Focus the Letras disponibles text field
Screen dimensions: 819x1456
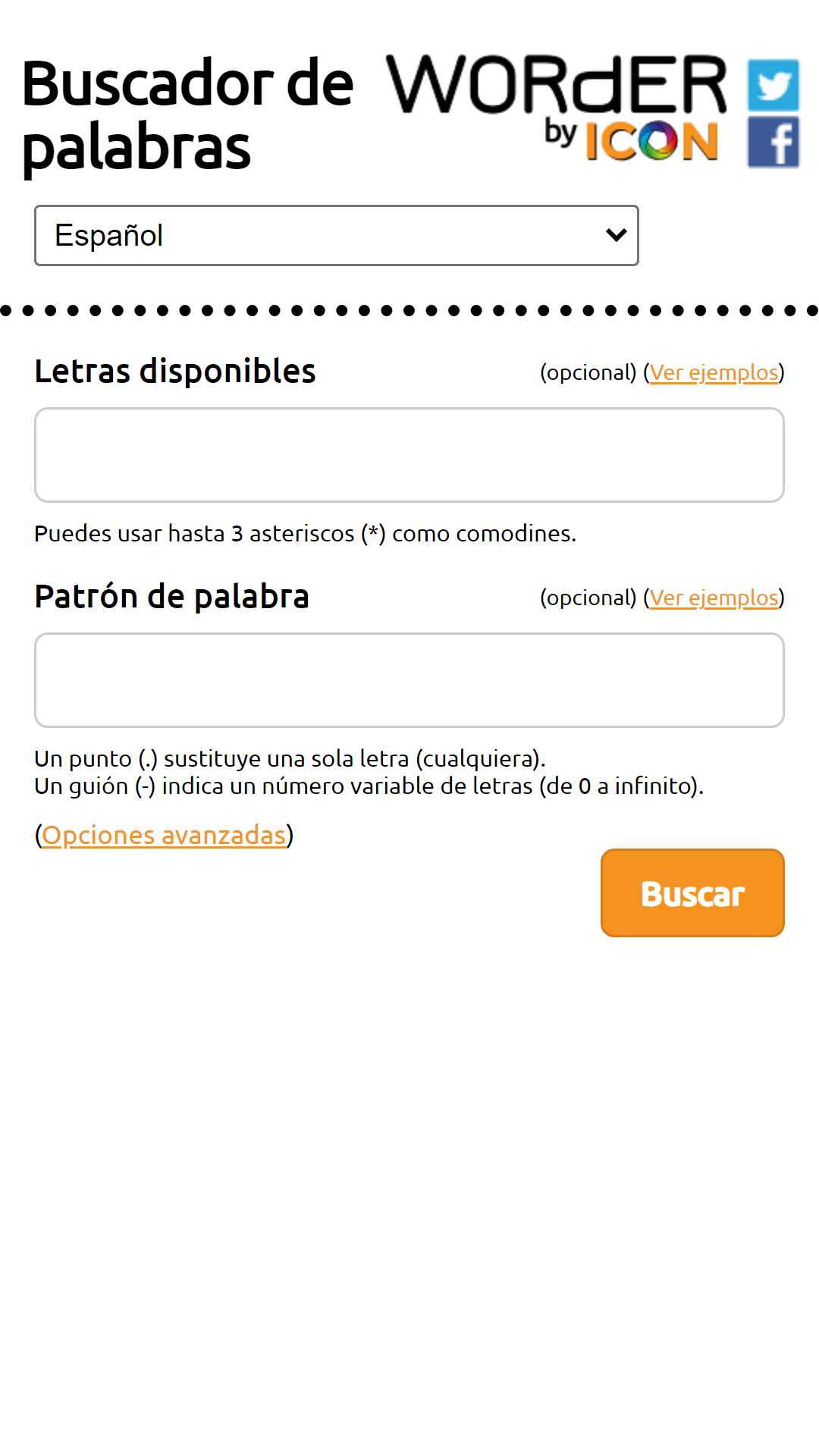coord(409,455)
